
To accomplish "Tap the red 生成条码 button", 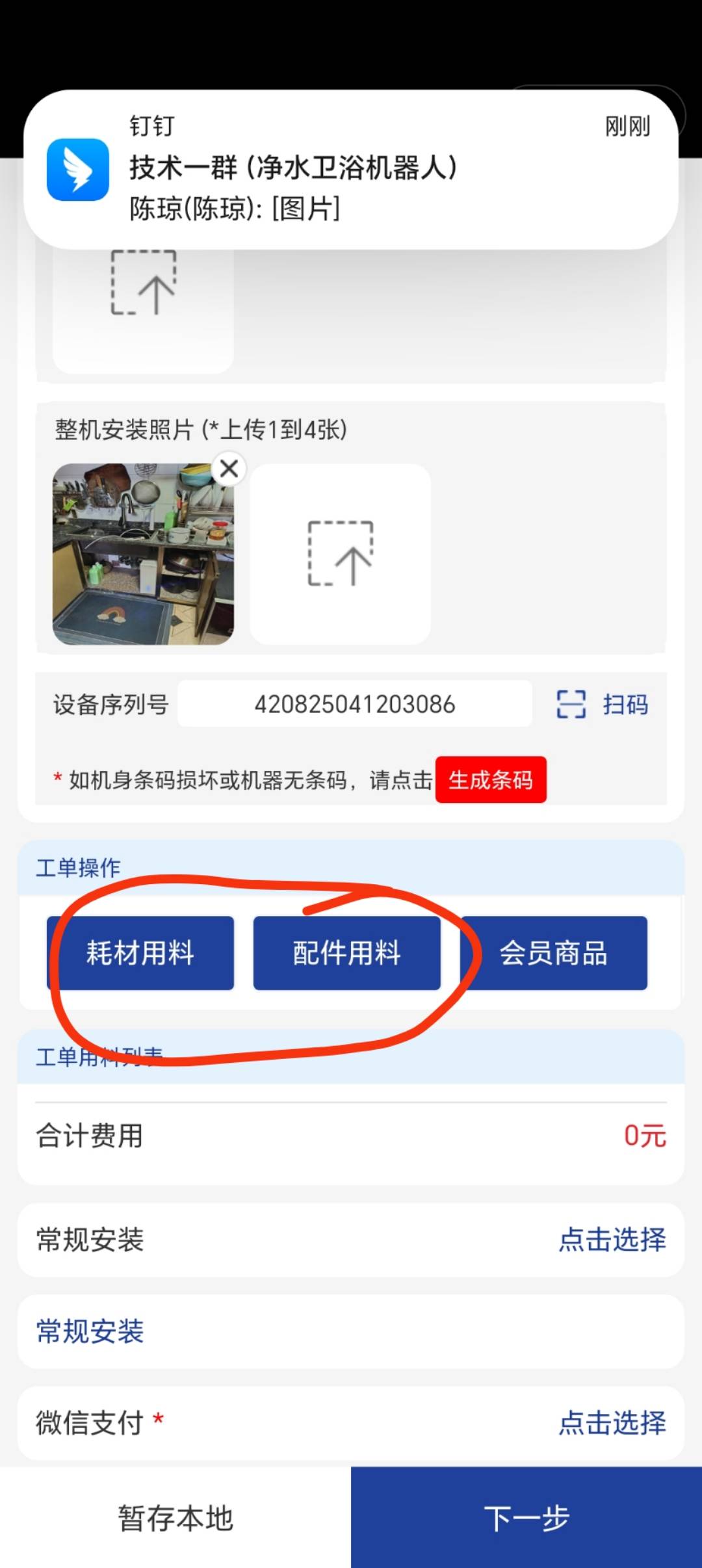I will click(x=491, y=779).
